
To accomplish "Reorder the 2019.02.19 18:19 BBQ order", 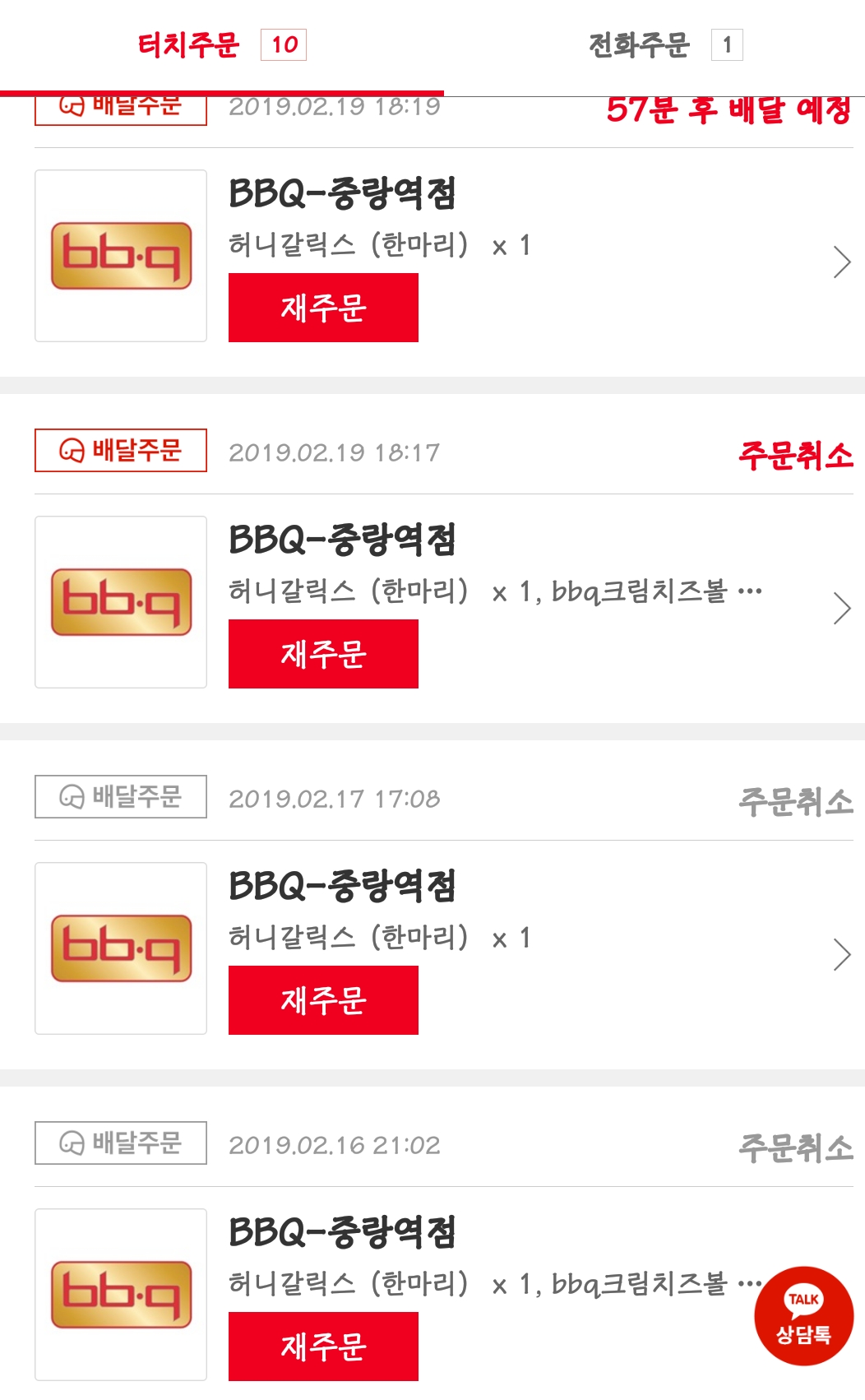I will tap(323, 308).
